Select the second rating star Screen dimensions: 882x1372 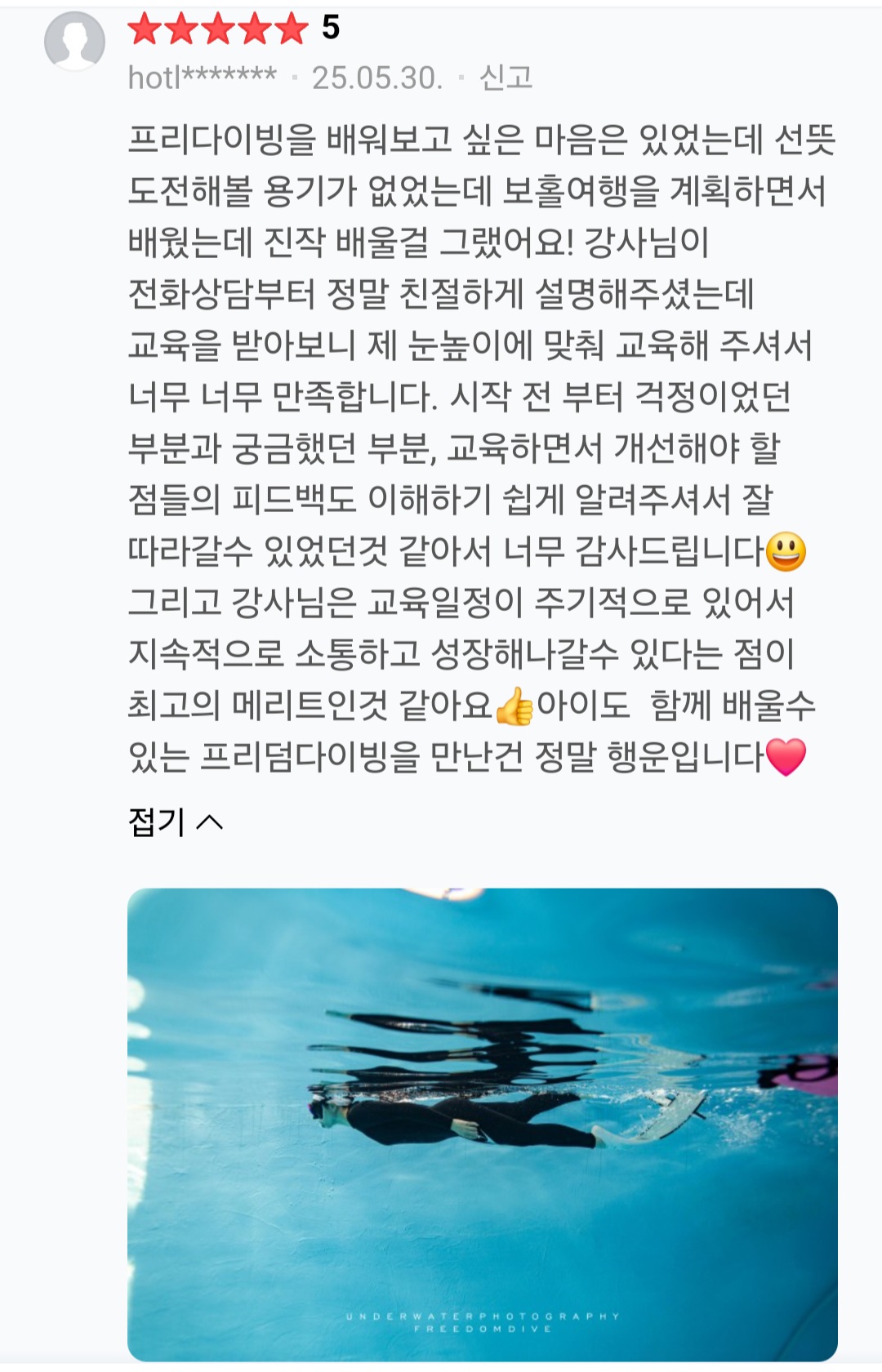[x=181, y=27]
